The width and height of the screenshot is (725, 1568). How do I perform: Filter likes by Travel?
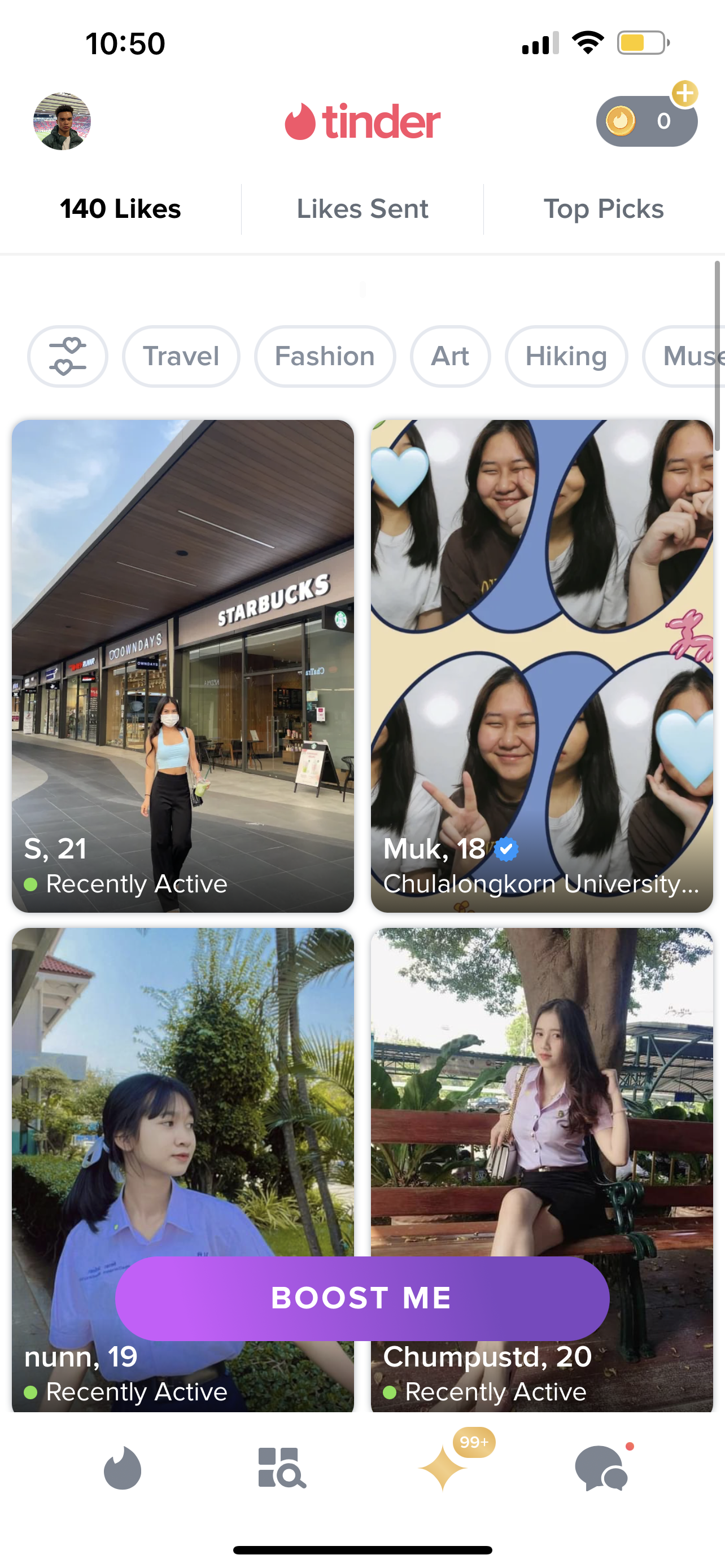pyautogui.click(x=181, y=356)
